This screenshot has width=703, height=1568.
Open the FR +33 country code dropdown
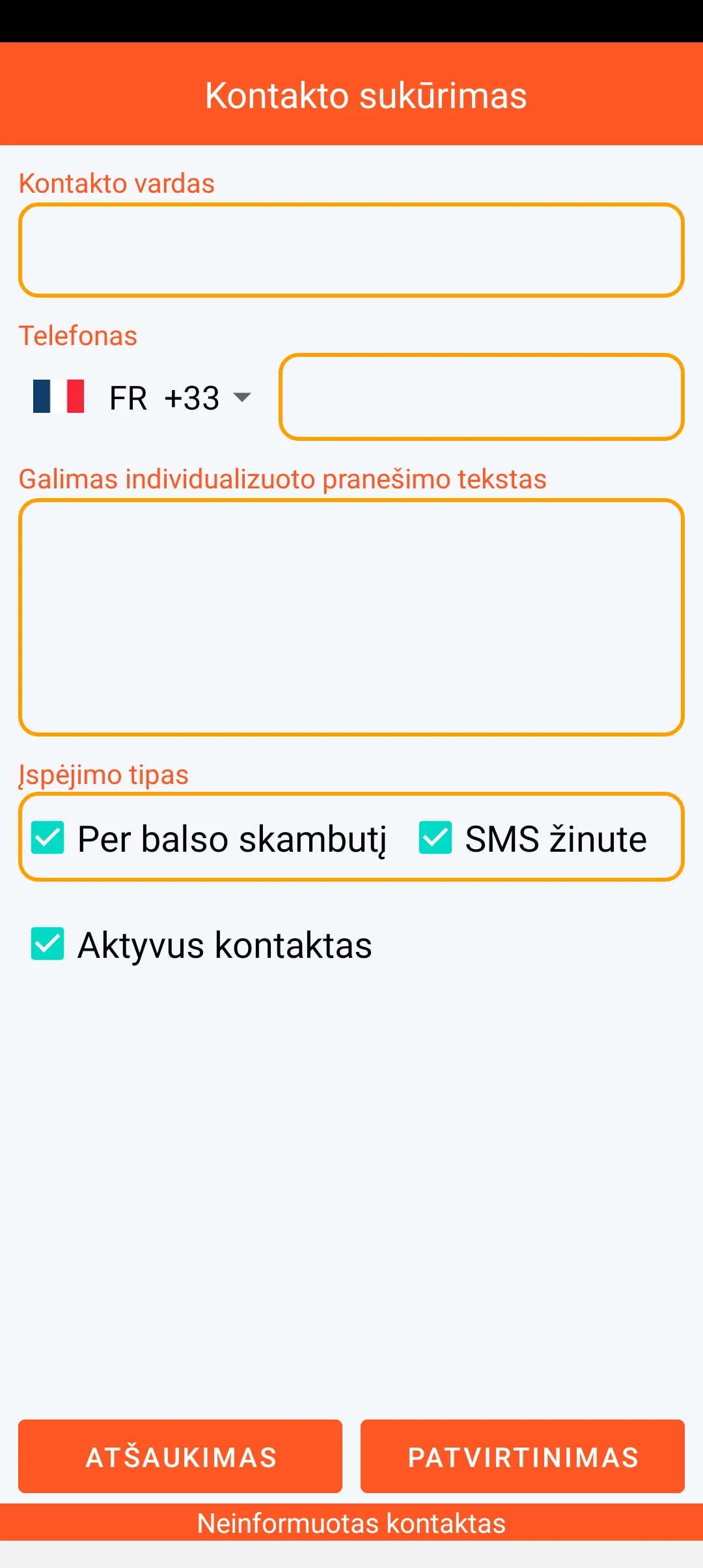click(142, 397)
